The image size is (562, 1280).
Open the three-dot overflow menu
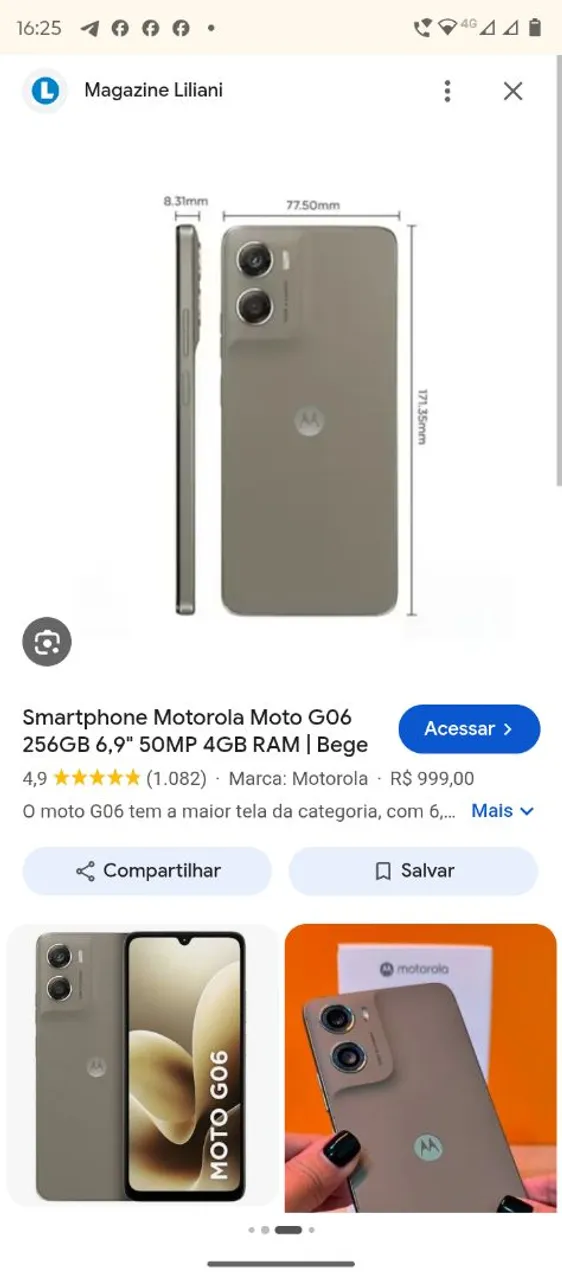click(x=447, y=91)
